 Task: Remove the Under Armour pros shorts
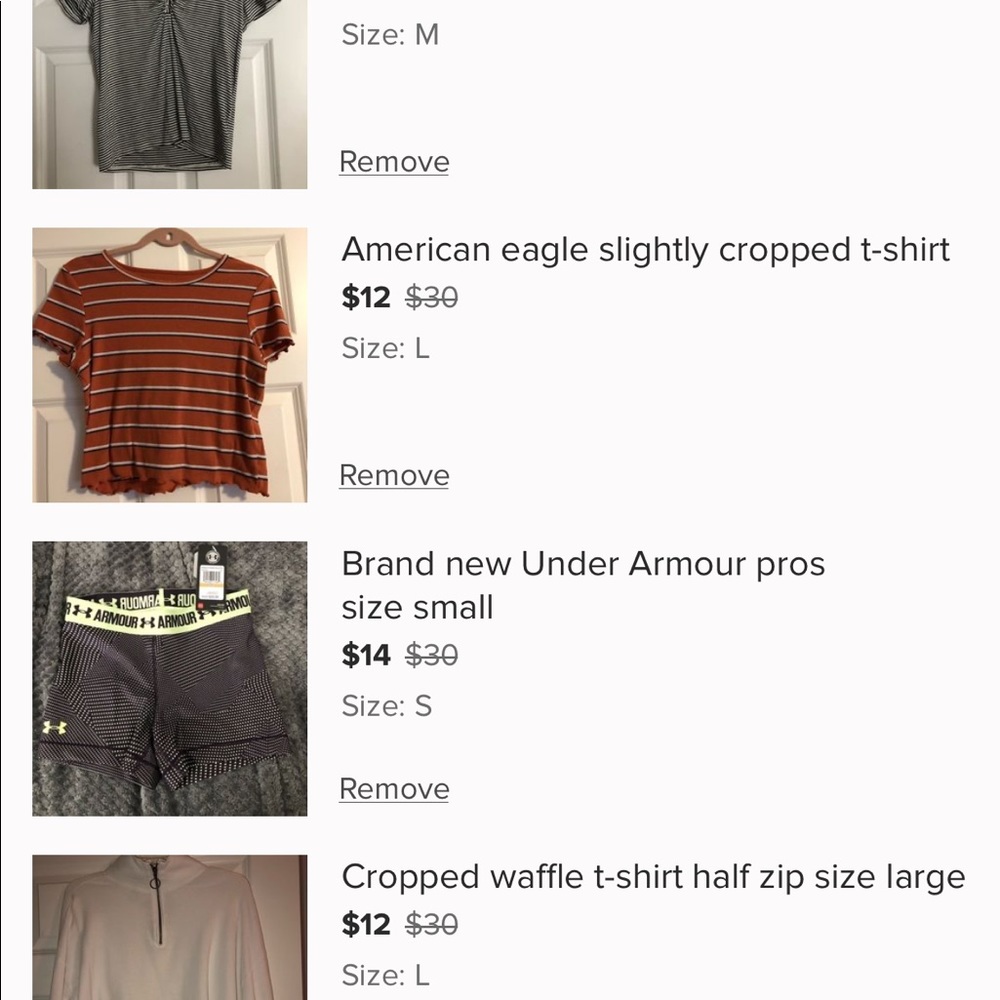point(394,789)
